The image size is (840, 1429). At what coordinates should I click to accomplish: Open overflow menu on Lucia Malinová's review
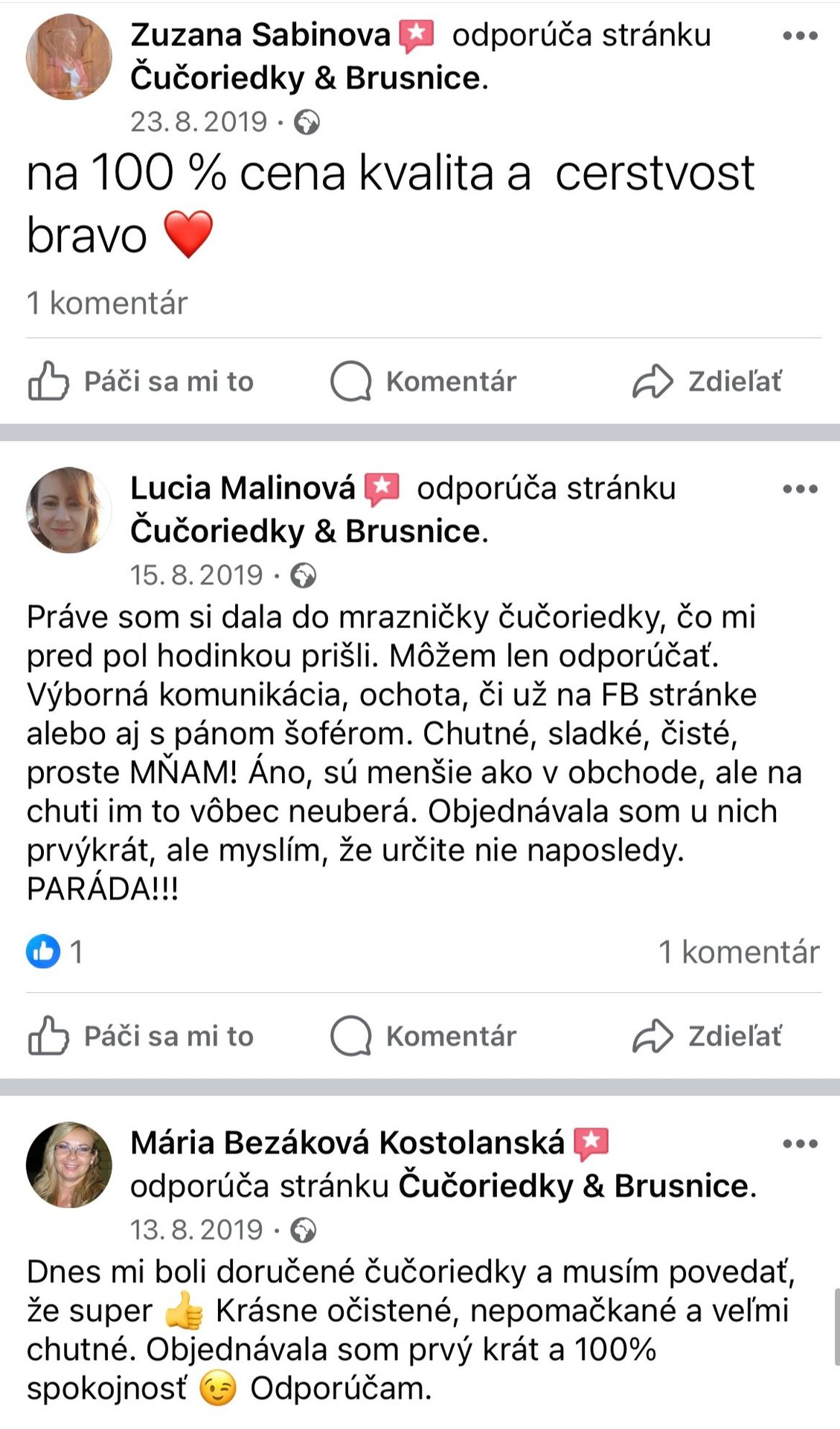click(x=800, y=489)
